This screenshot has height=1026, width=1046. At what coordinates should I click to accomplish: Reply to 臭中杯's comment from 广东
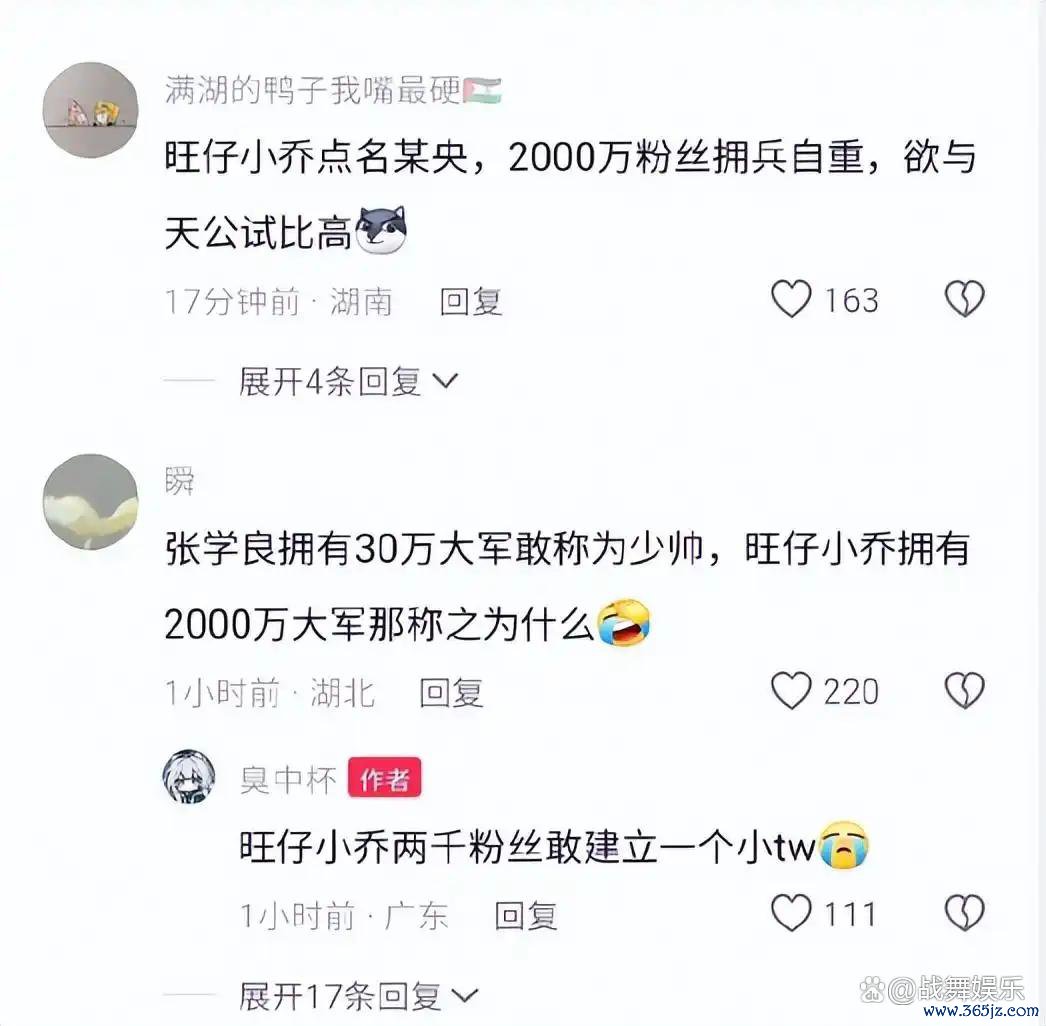click(526, 914)
